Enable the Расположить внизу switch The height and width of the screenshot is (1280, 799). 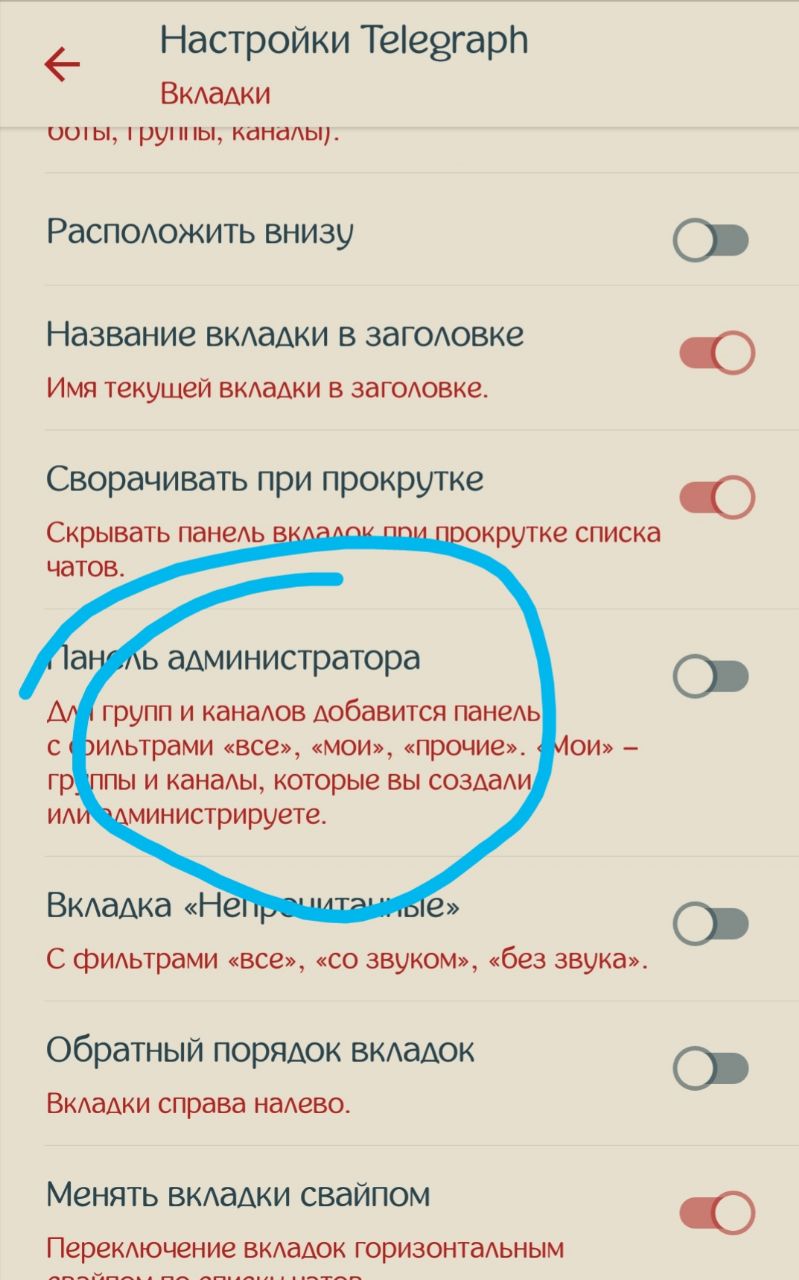711,240
